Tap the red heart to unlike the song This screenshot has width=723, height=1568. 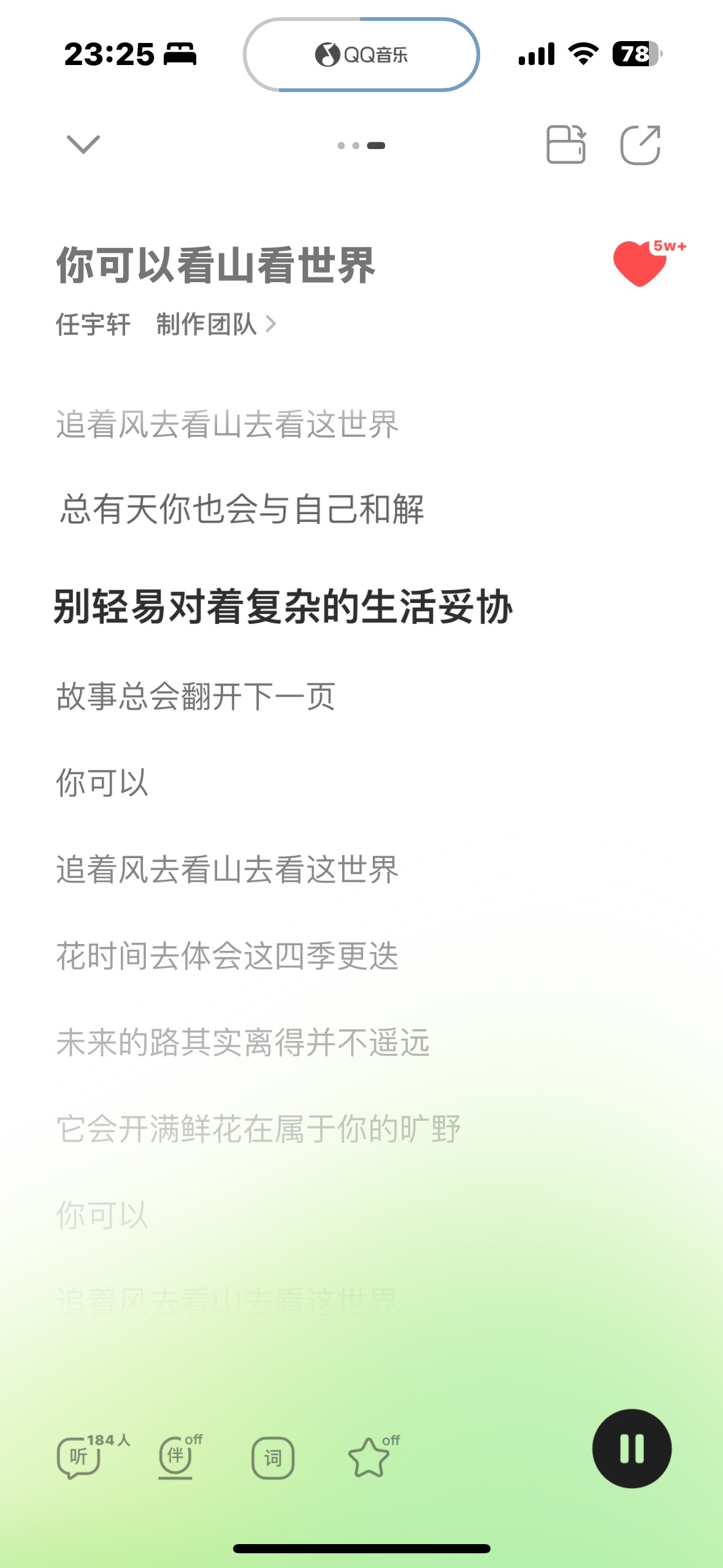coord(640,264)
